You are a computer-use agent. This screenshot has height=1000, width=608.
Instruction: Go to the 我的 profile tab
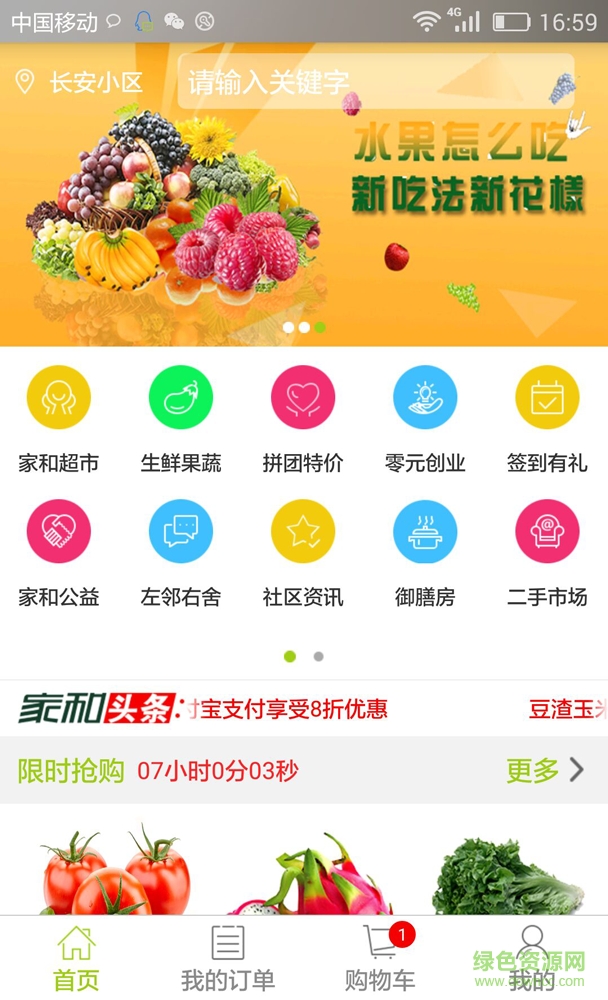coord(532,958)
